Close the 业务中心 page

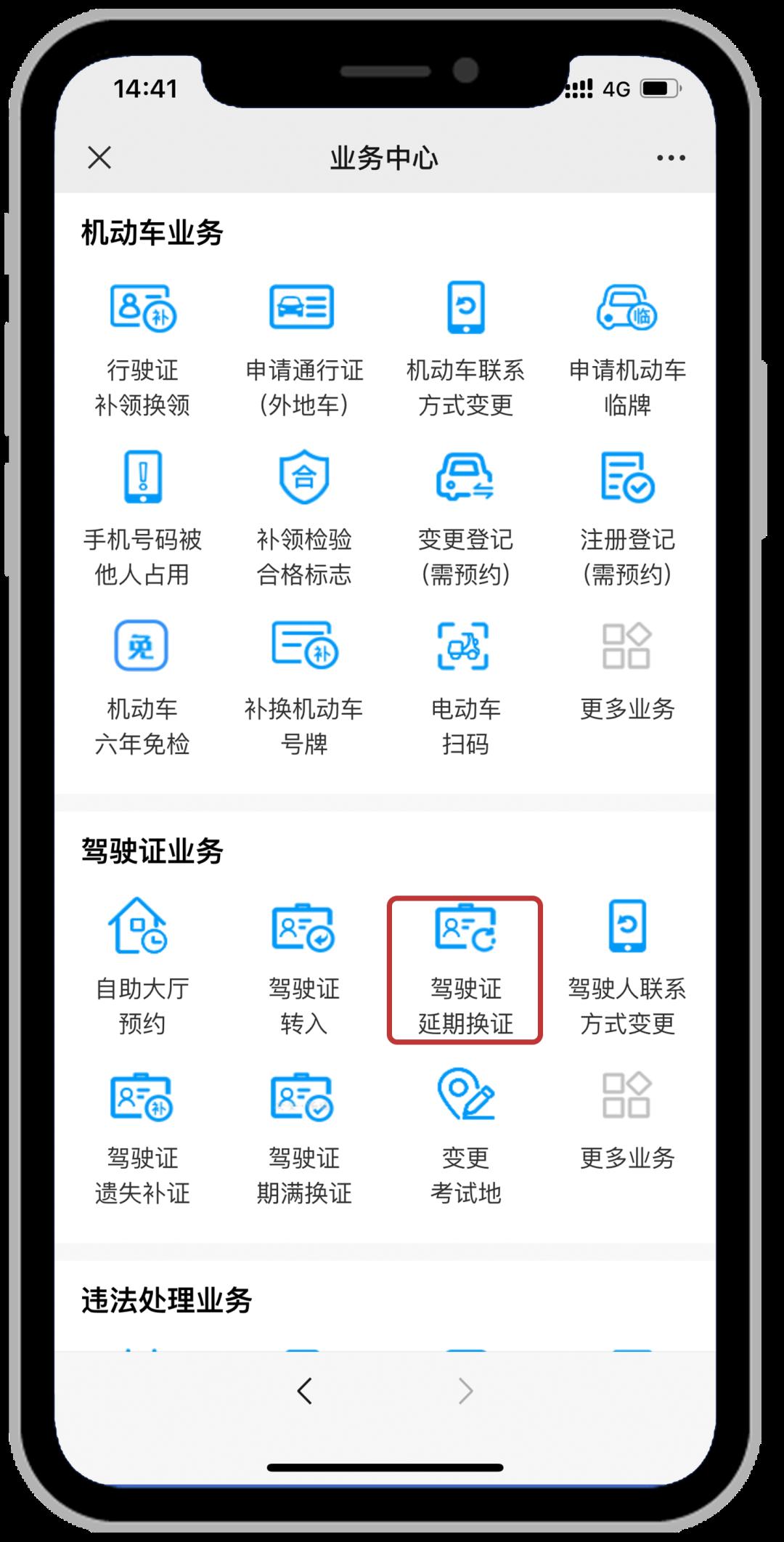99,157
